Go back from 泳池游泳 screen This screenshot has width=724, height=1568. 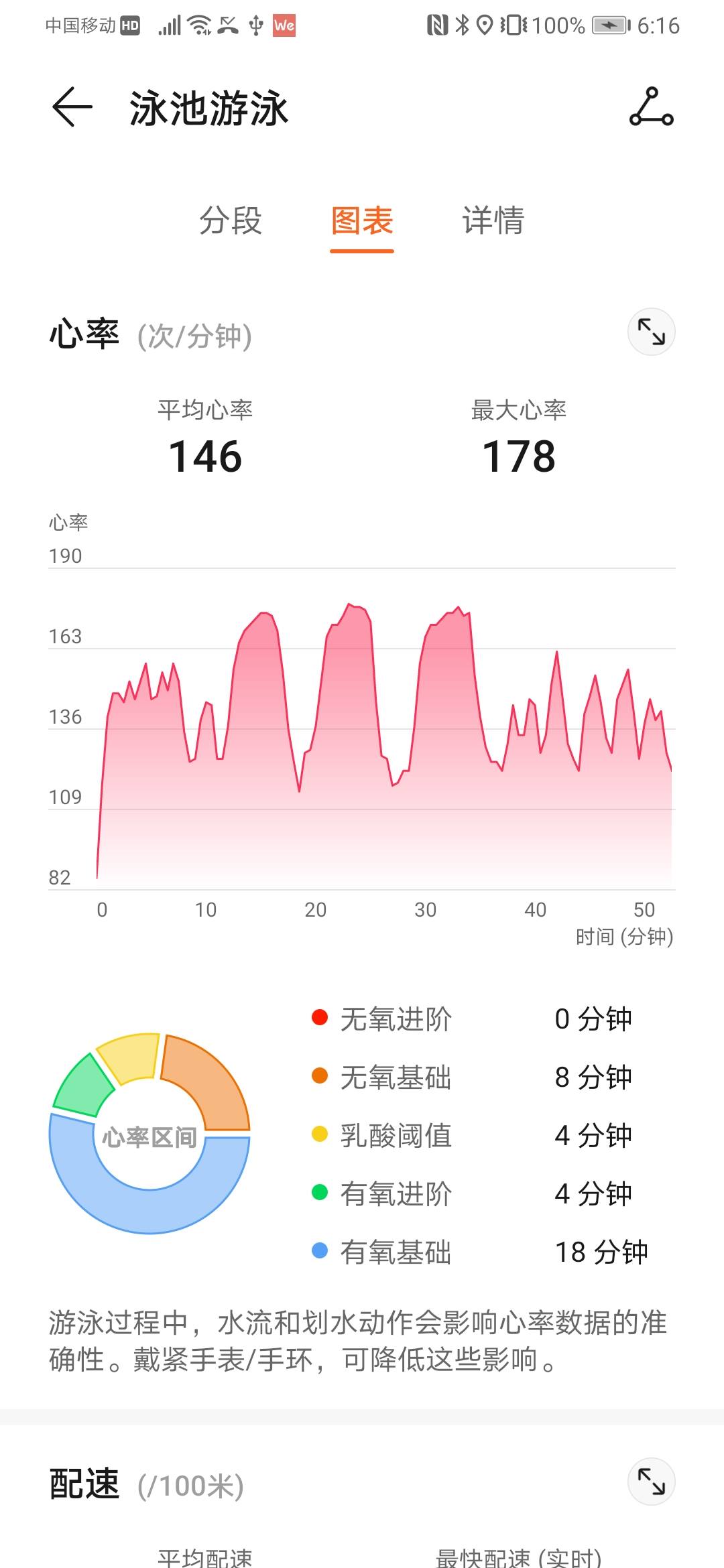[72, 107]
